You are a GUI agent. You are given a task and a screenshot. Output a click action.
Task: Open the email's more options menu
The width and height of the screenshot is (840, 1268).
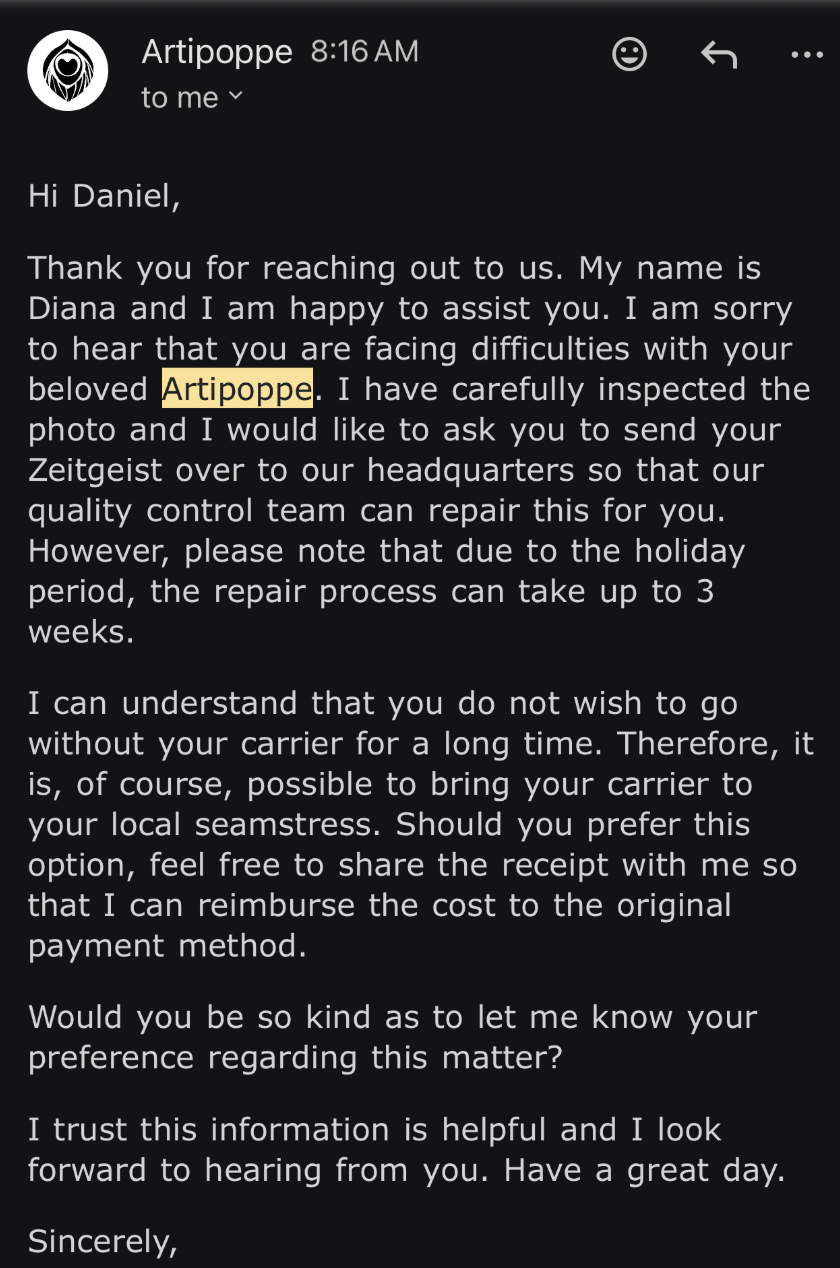tap(806, 54)
